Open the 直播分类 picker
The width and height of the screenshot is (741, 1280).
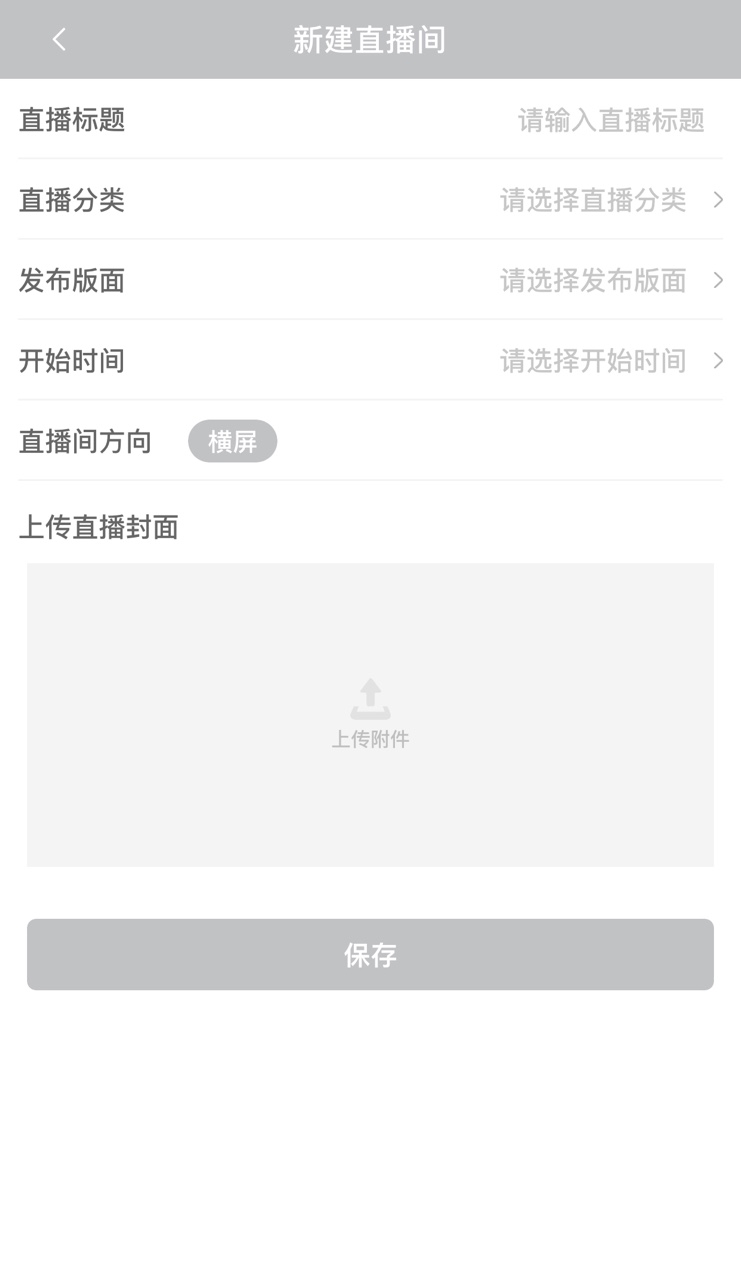[610, 201]
